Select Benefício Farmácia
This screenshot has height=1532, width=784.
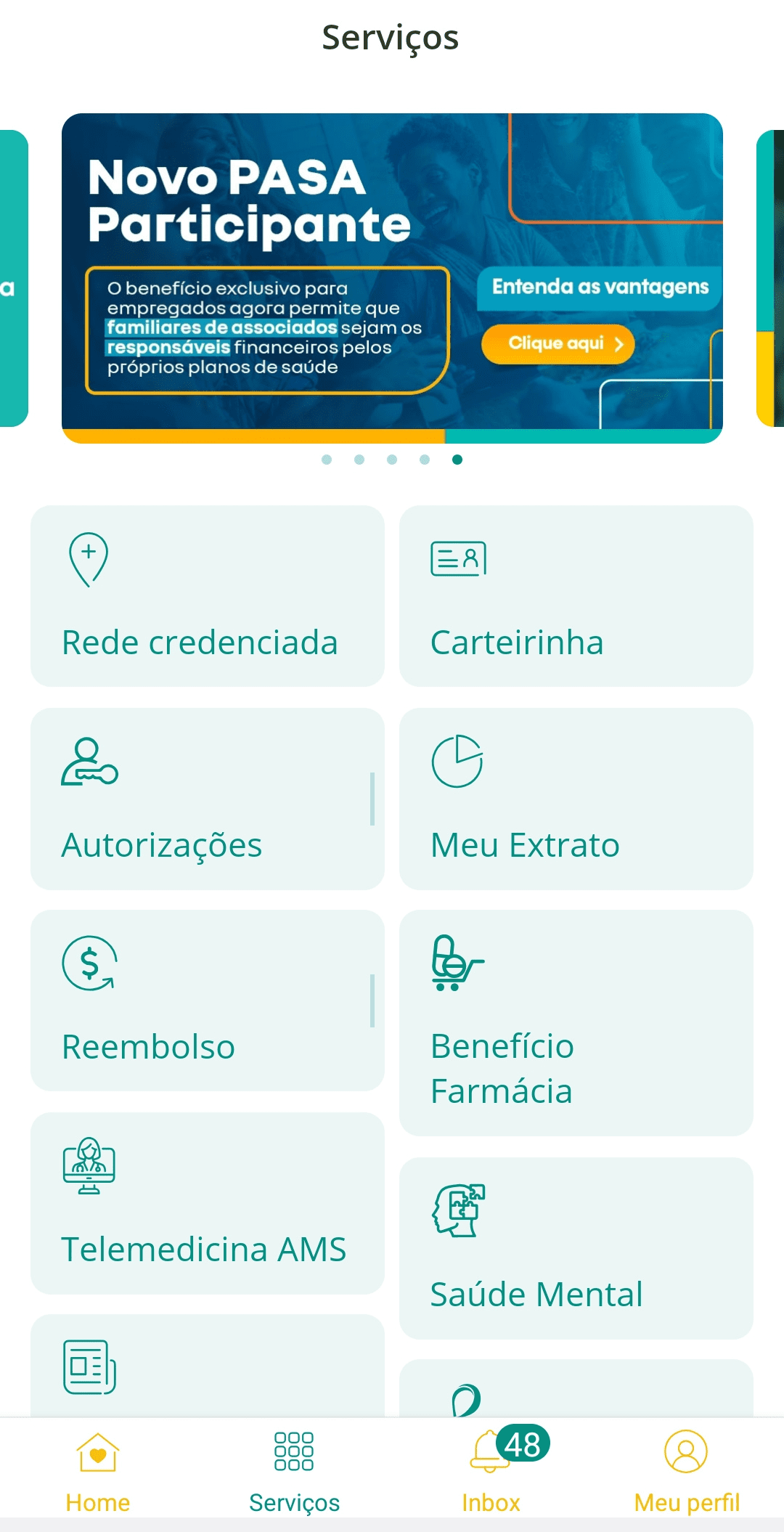[576, 1022]
